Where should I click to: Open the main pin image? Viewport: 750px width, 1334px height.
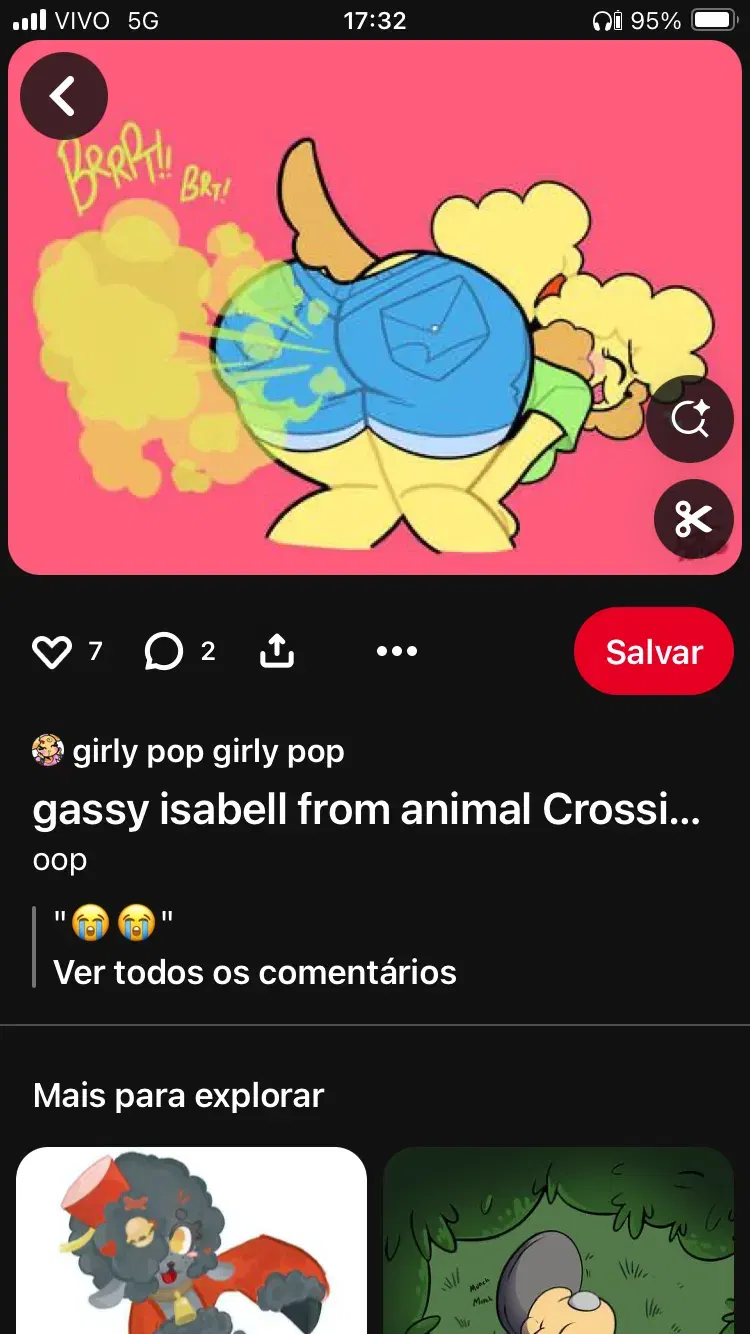coord(375,308)
